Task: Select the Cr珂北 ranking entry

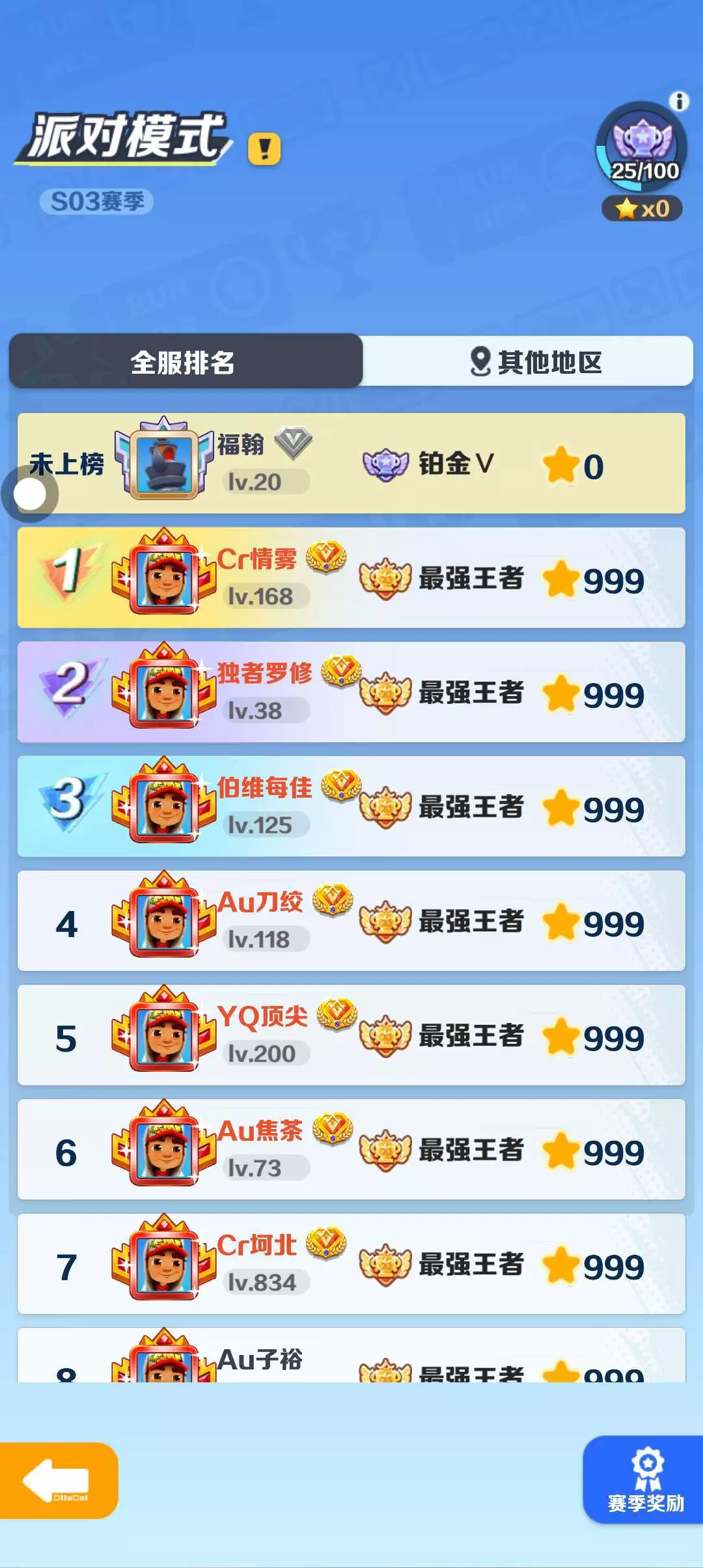Action: [351, 1264]
